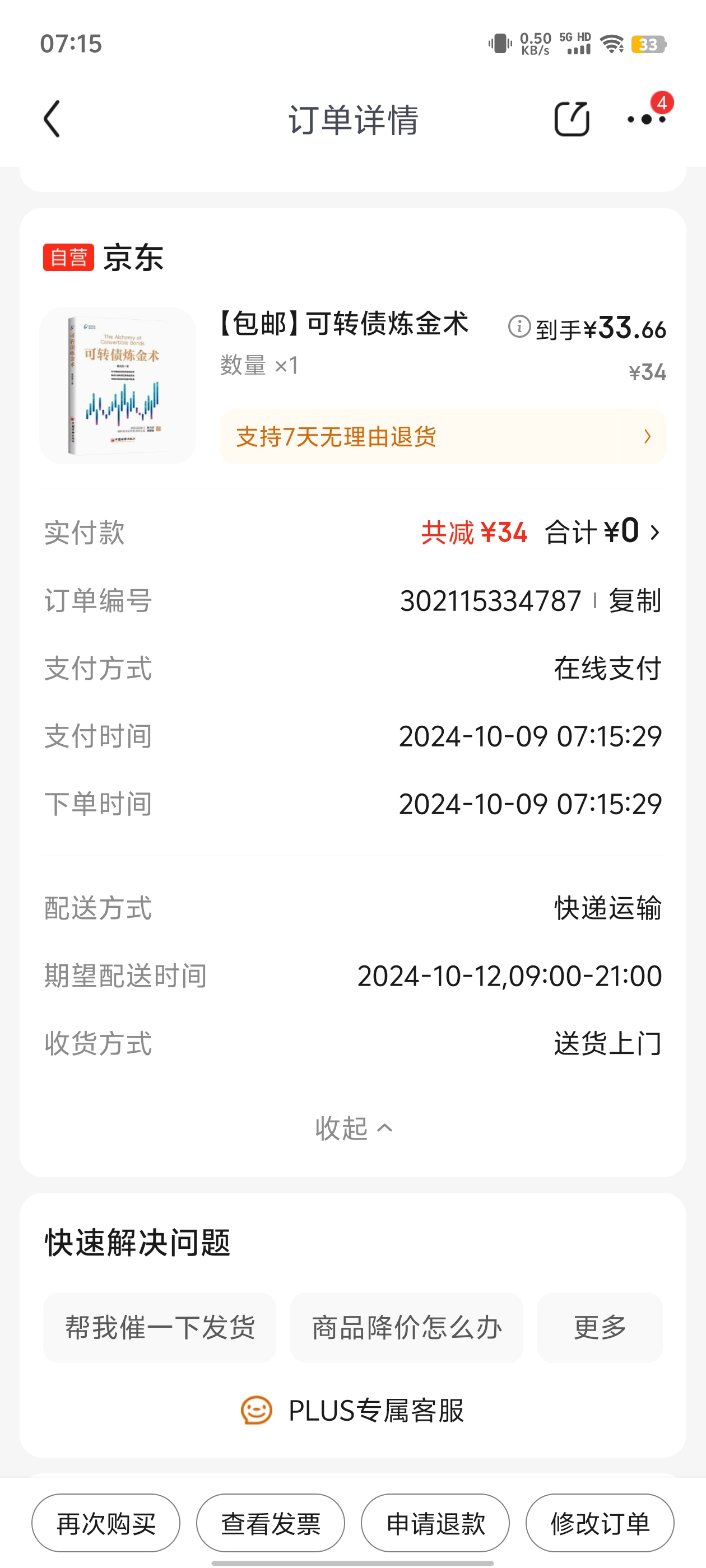Contact PLUS专属客服
The image size is (706, 1568).
coord(352,1410)
